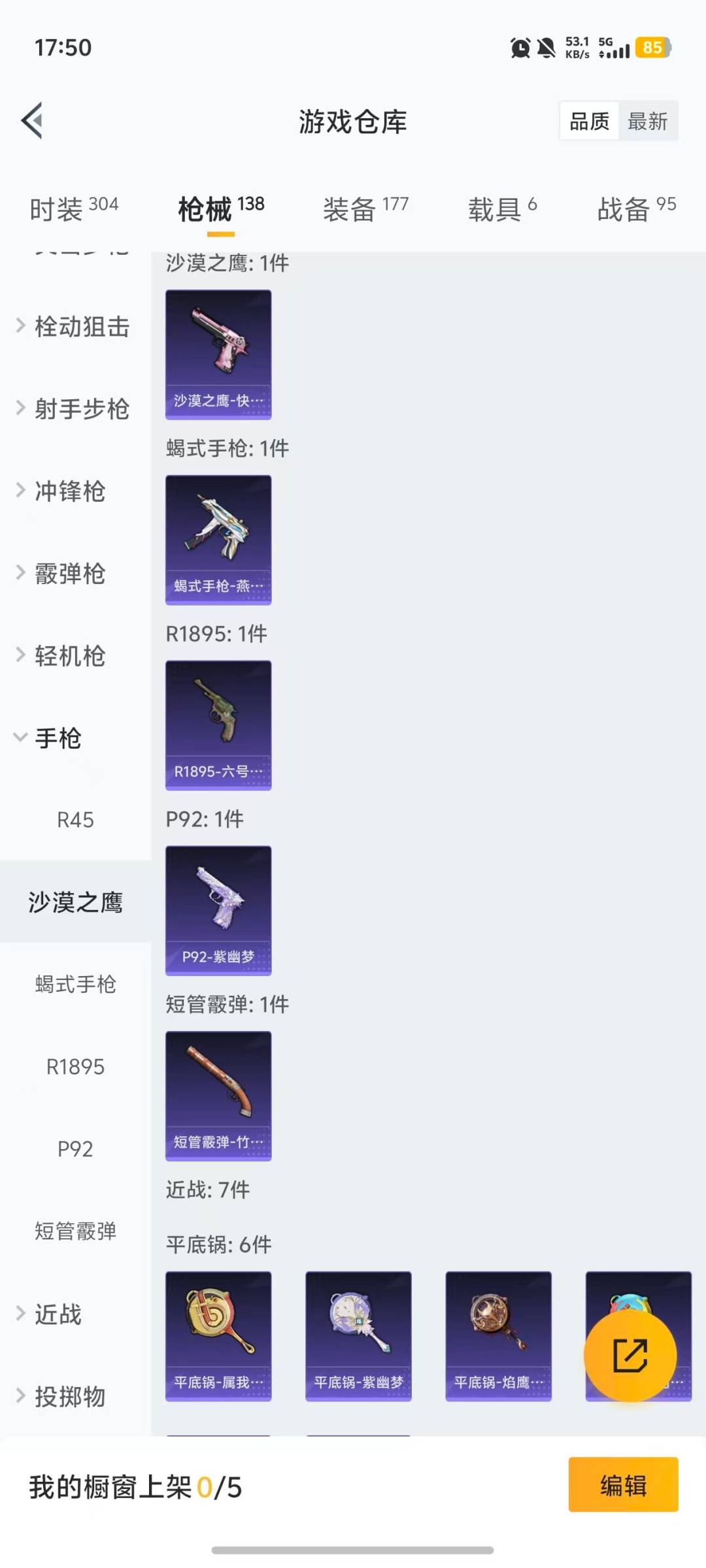
Task: Tap the back arrow to leave 游戏仓库
Action: click(x=31, y=121)
